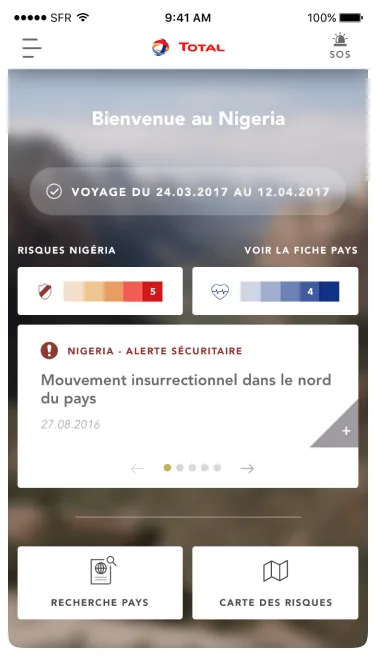Open Recherche Pays
376x656 pixels.
(100, 582)
